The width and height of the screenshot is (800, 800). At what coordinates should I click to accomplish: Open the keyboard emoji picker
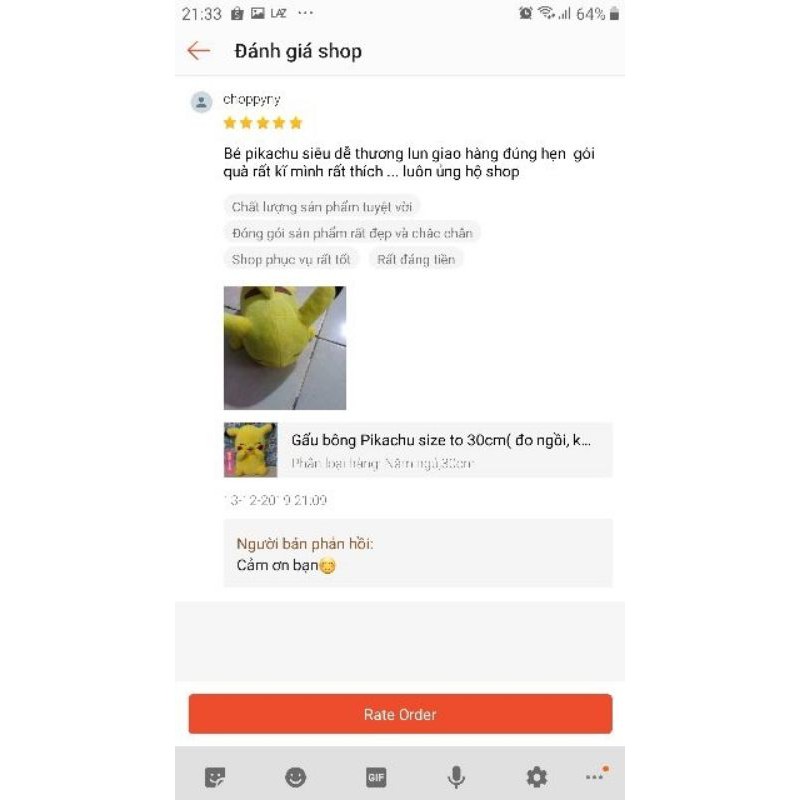(x=295, y=777)
